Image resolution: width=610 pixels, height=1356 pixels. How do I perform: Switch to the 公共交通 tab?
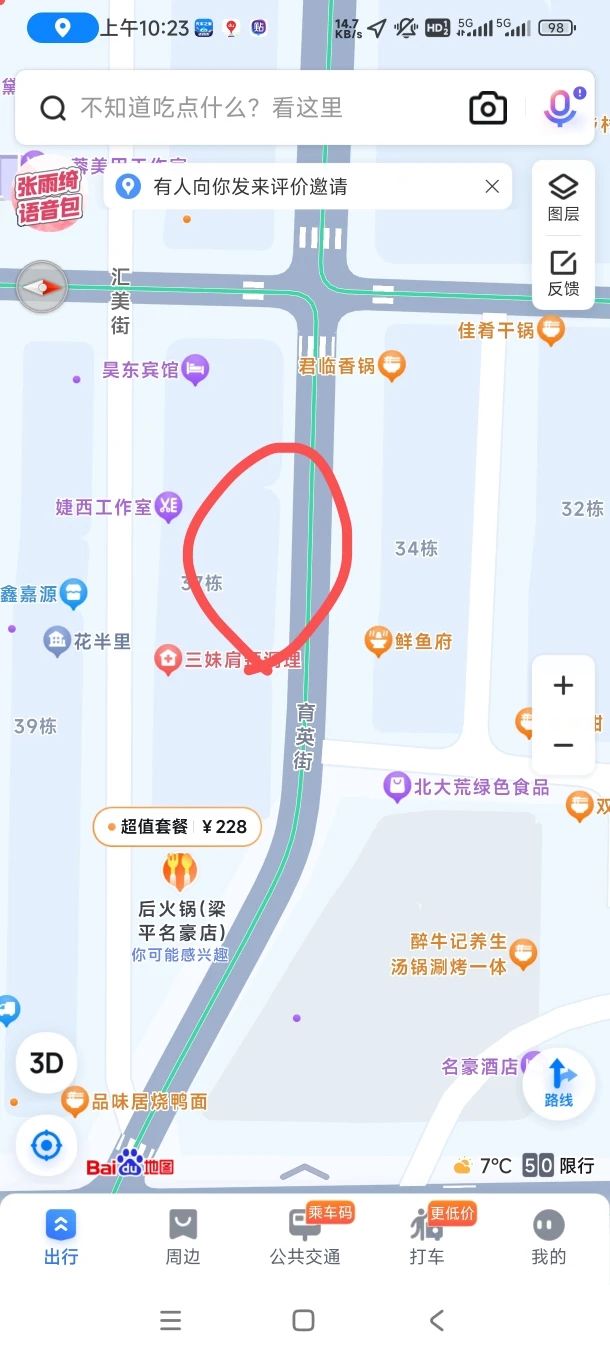click(305, 1236)
